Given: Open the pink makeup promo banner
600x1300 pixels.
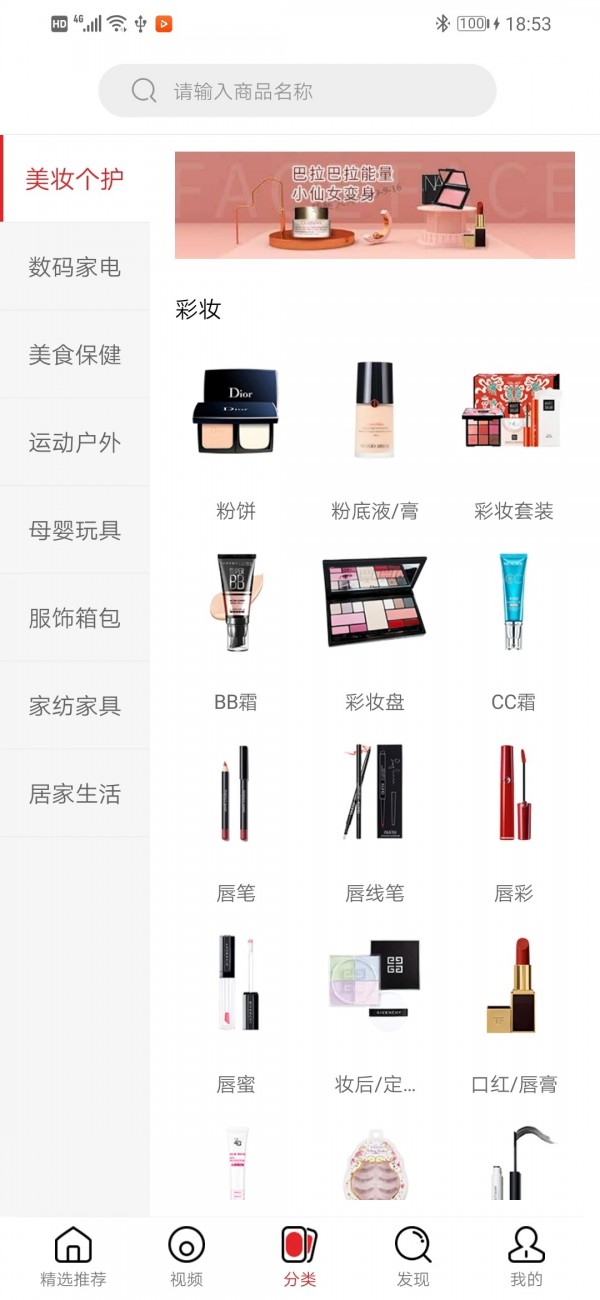Looking at the screenshot, I should (x=374, y=205).
